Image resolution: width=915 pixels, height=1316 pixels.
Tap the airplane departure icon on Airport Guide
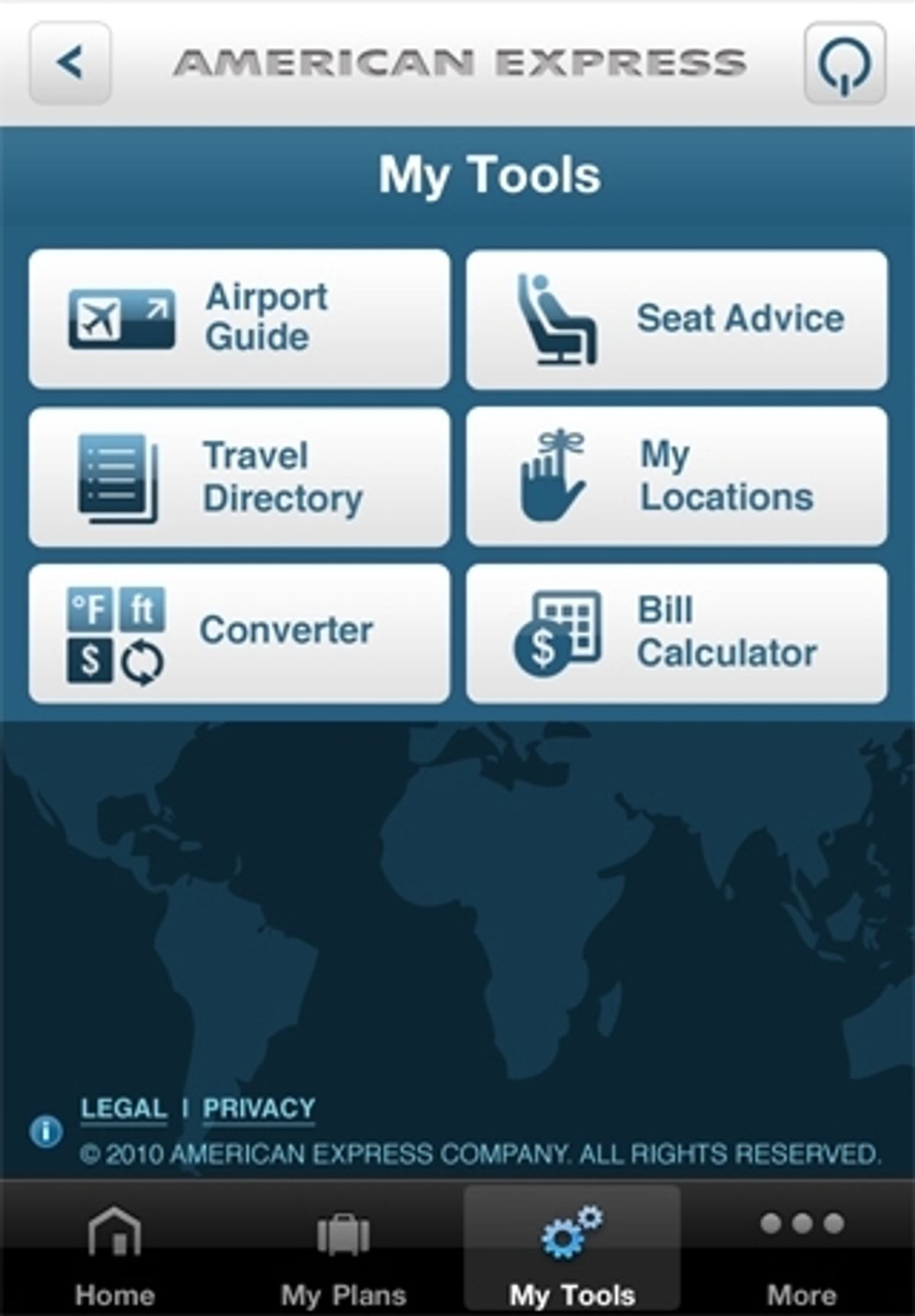pyautogui.click(x=122, y=319)
